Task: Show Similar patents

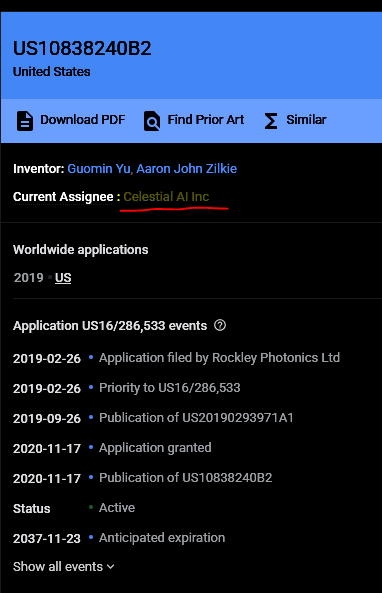Action: coord(295,120)
